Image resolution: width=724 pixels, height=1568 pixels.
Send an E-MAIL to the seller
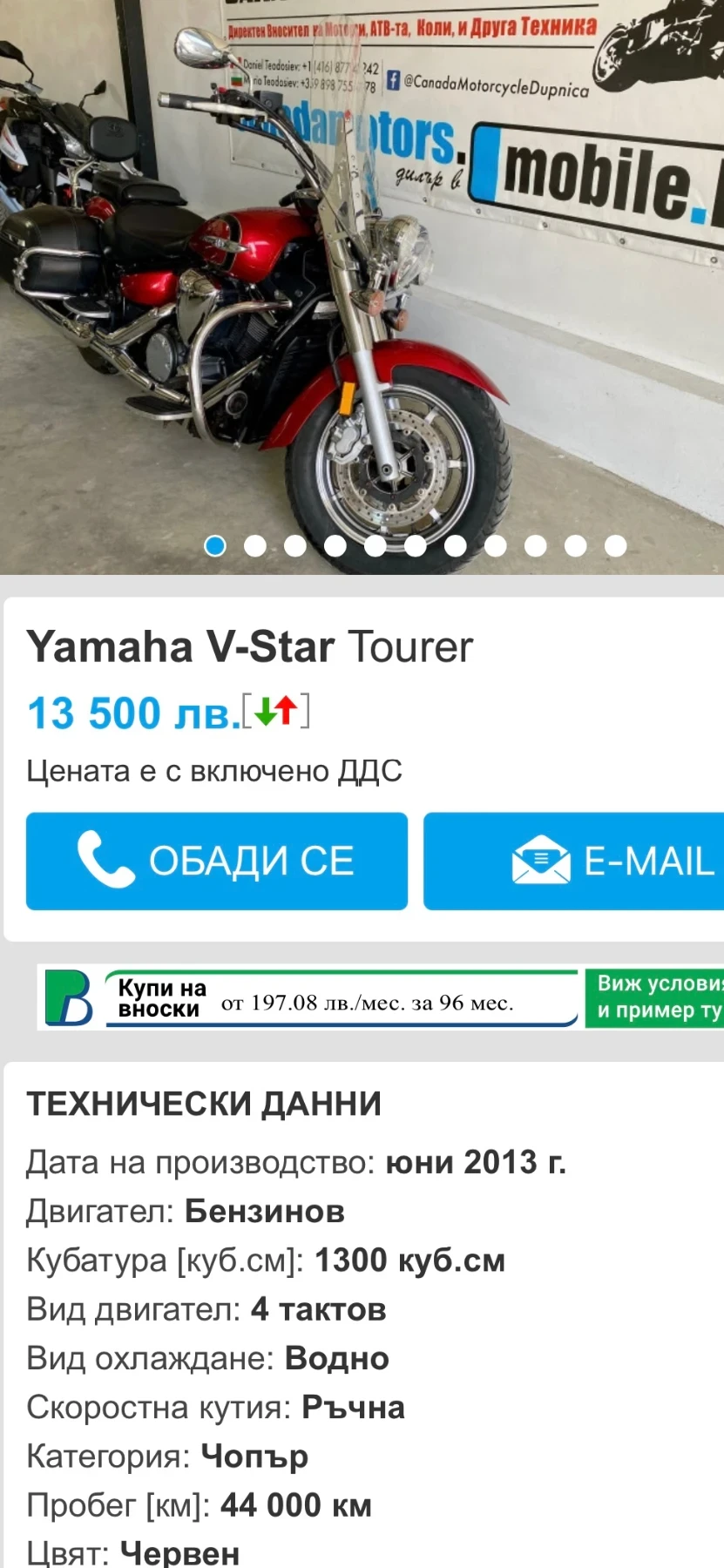(575, 861)
